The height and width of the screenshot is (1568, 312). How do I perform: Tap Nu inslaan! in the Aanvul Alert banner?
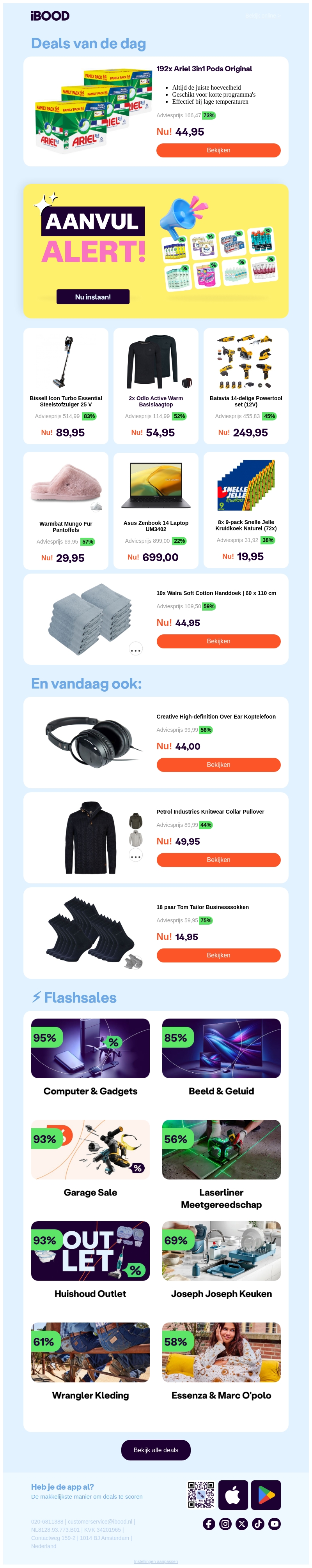tap(93, 297)
